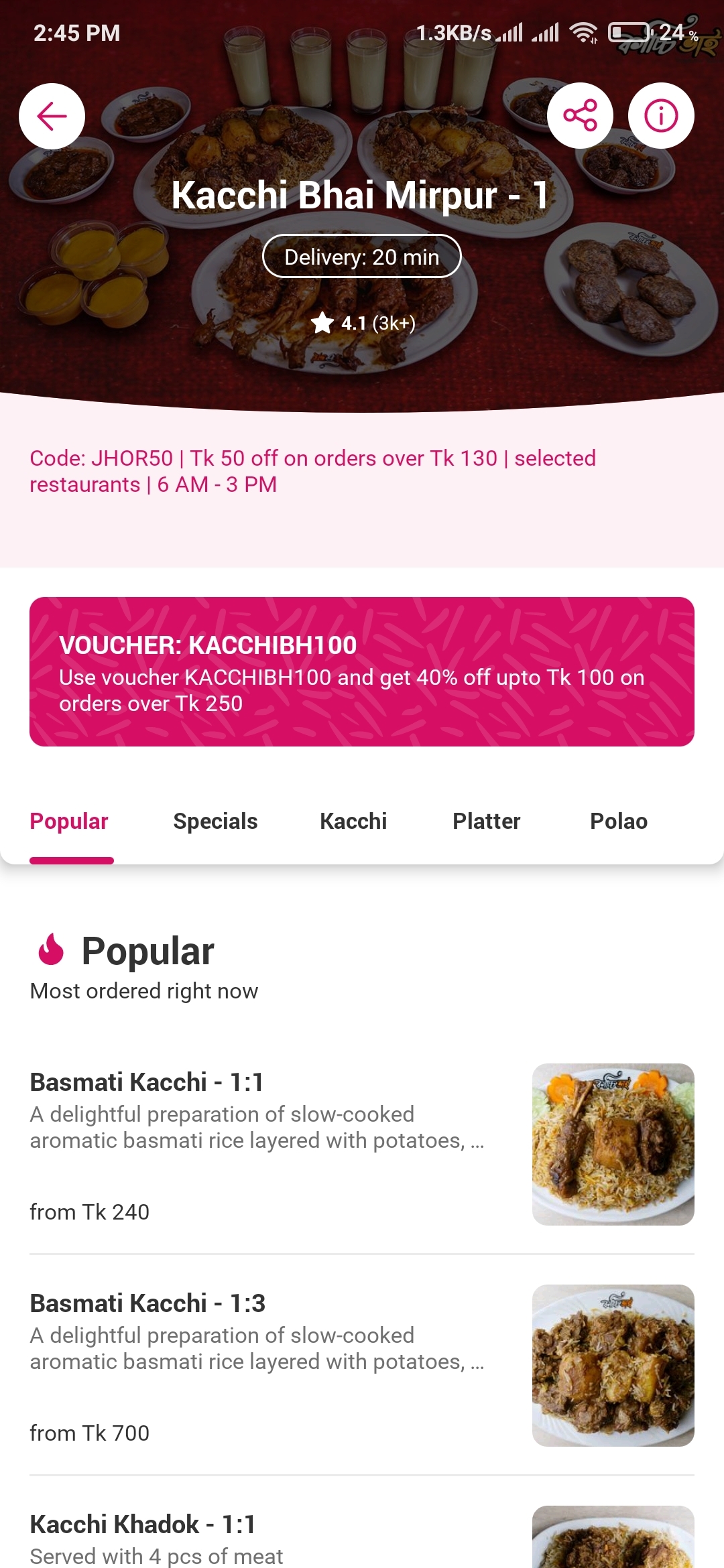The width and height of the screenshot is (724, 1568).
Task: Tap the battery icon in status bar
Action: coord(629,32)
